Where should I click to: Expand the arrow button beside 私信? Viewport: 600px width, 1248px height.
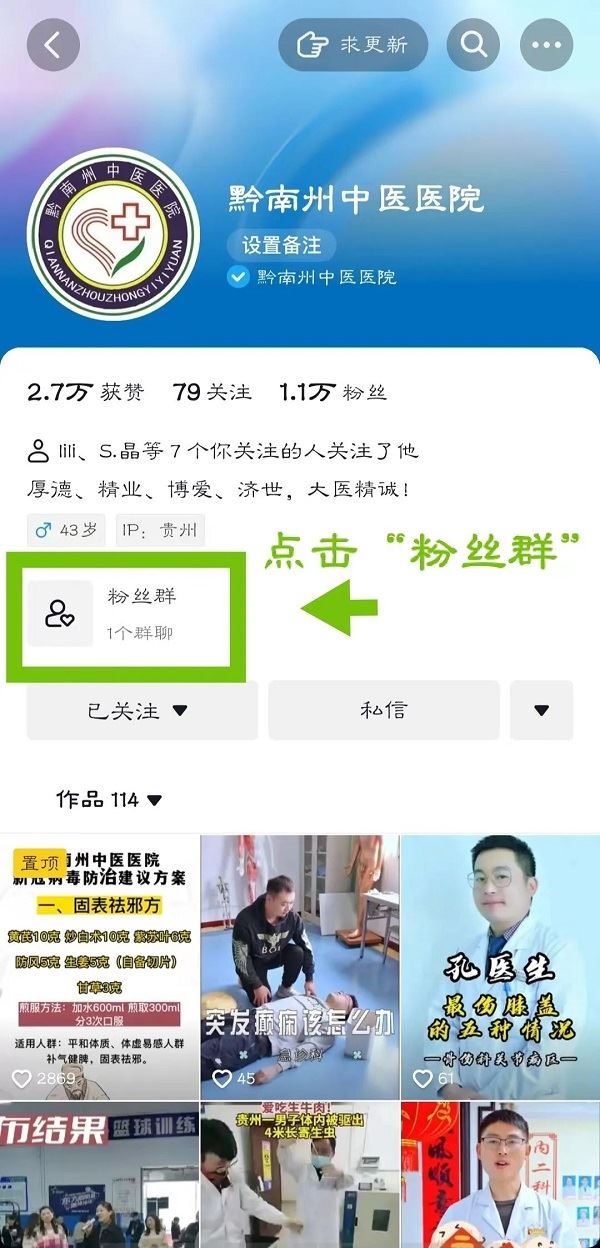point(541,711)
